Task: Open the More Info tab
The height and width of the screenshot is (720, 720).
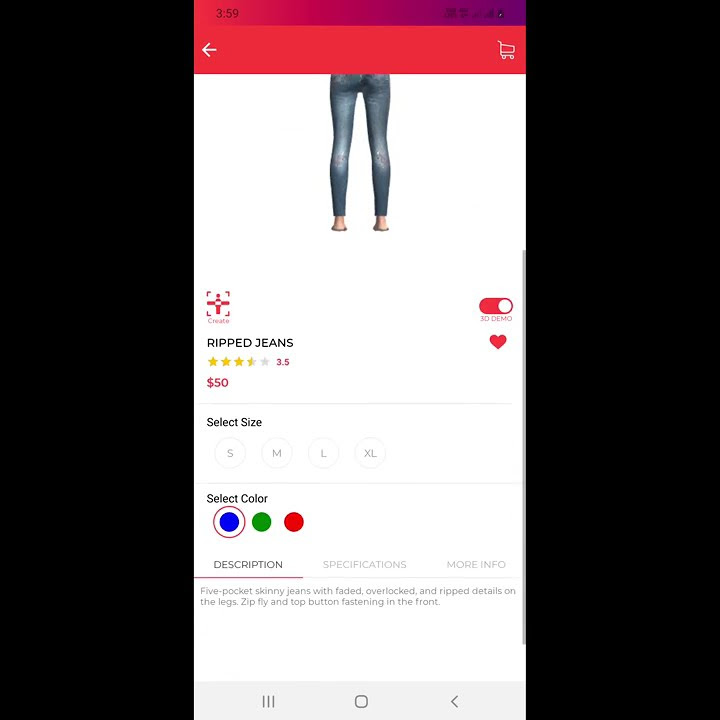Action: pos(476,564)
